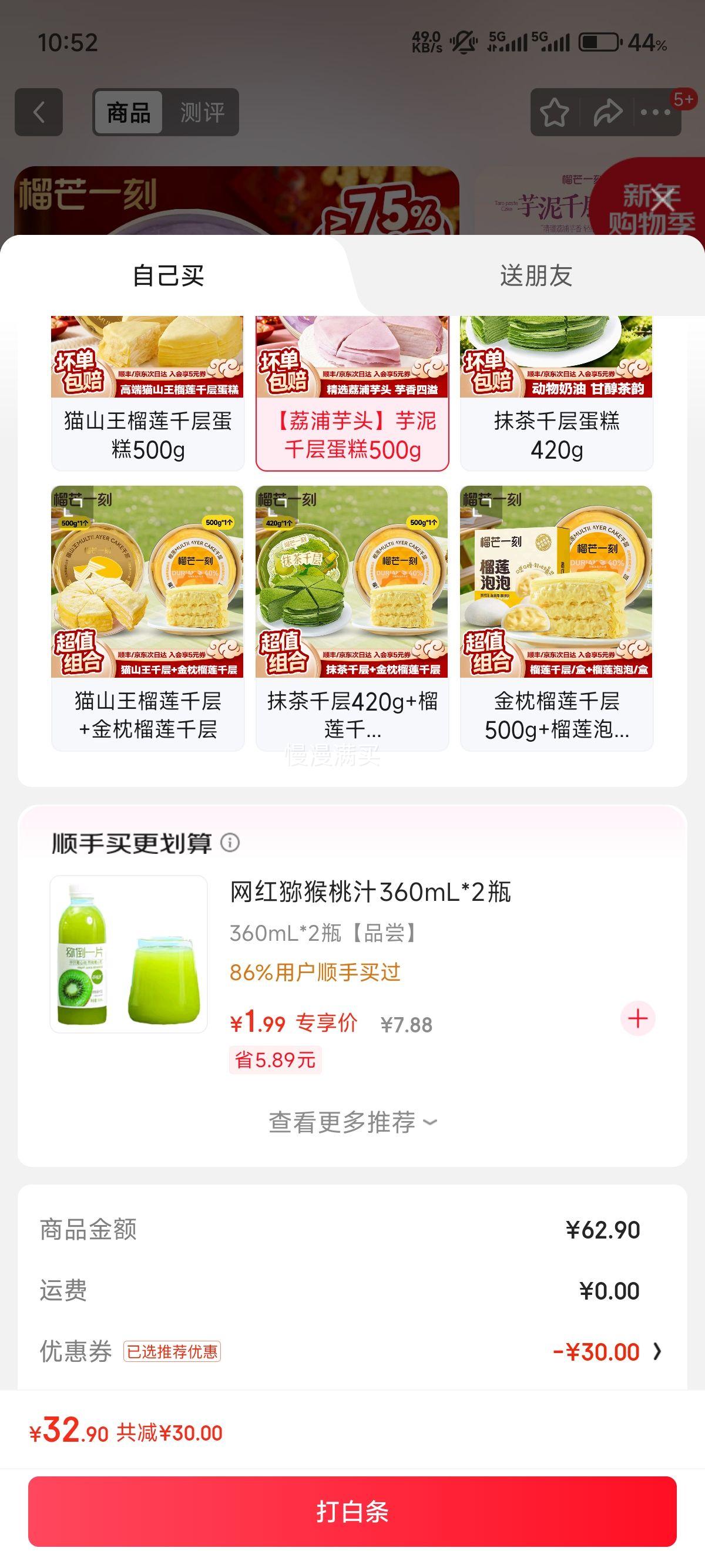
Task: Select the 商品 tab at top
Action: point(128,112)
